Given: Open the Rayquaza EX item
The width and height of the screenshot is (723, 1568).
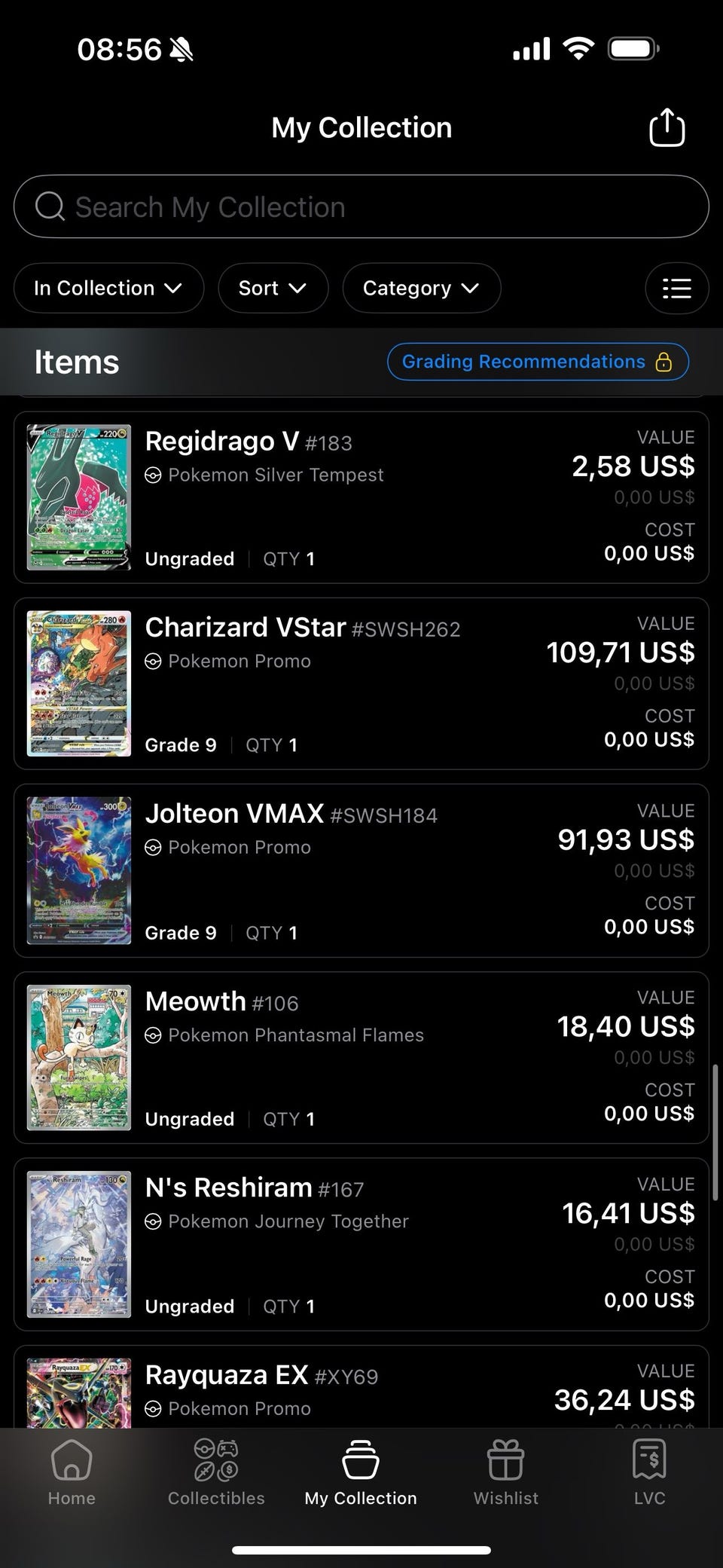Looking at the screenshot, I should click(x=361, y=1390).
